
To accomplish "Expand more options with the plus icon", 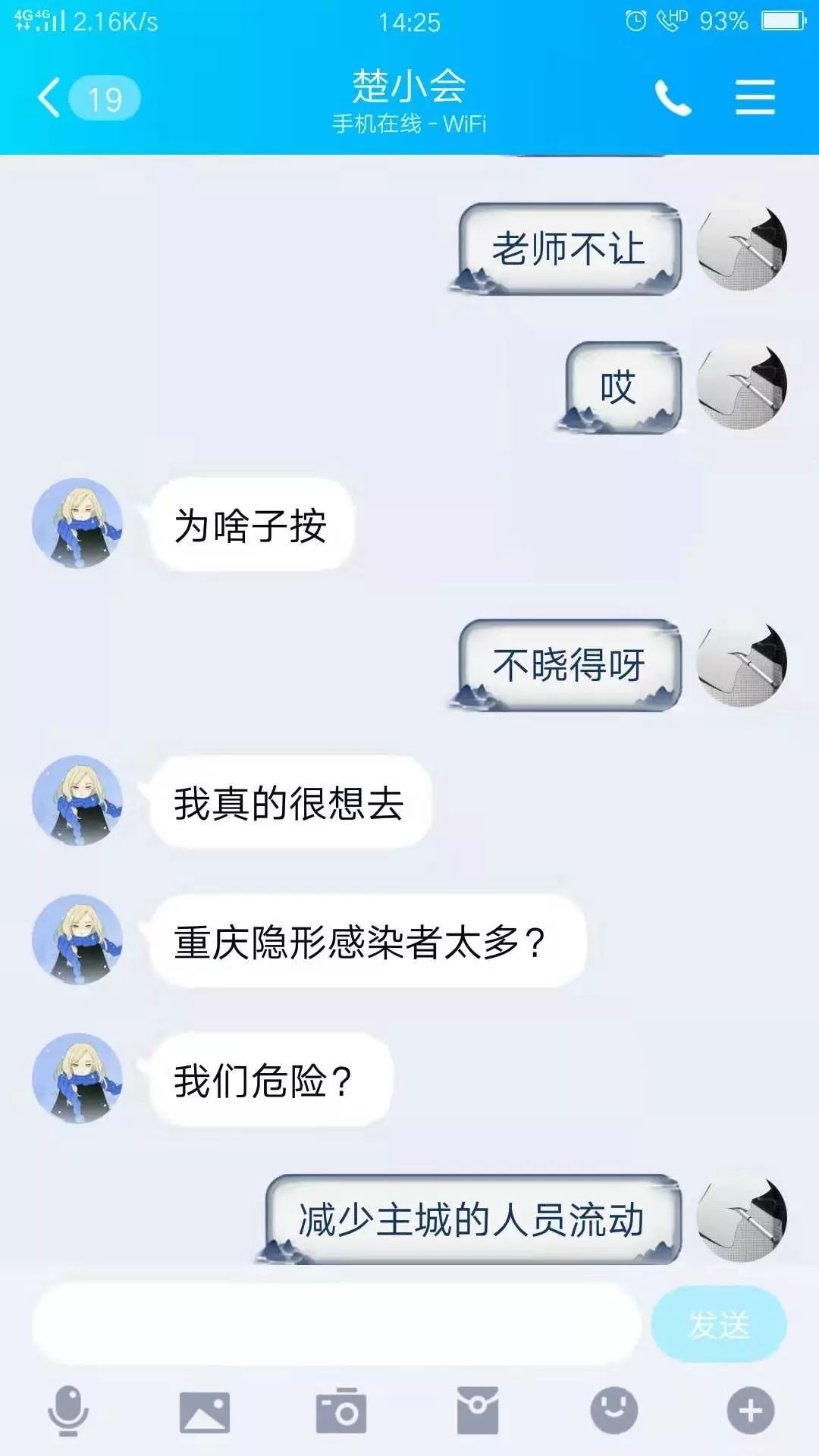I will point(750,1411).
